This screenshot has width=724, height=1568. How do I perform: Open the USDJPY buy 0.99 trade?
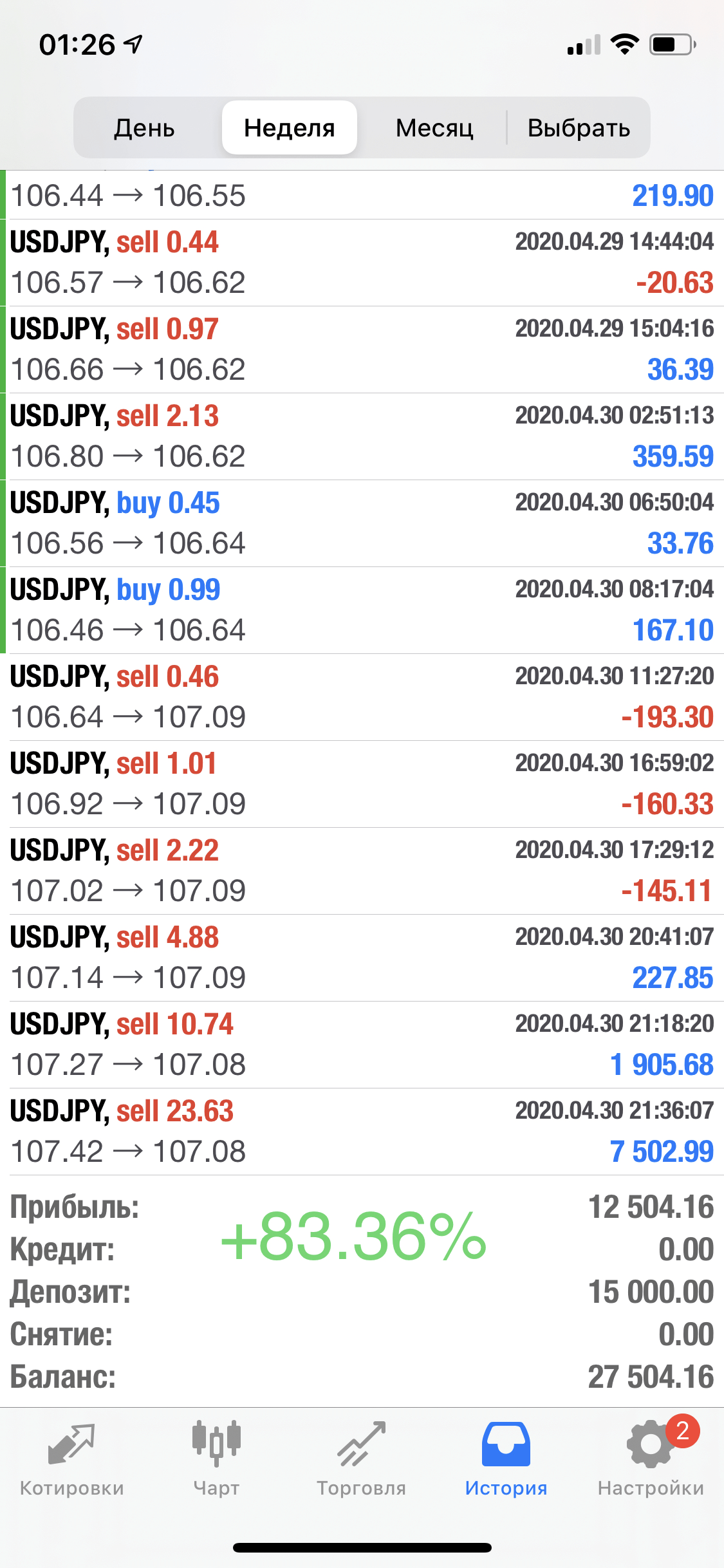click(x=362, y=610)
